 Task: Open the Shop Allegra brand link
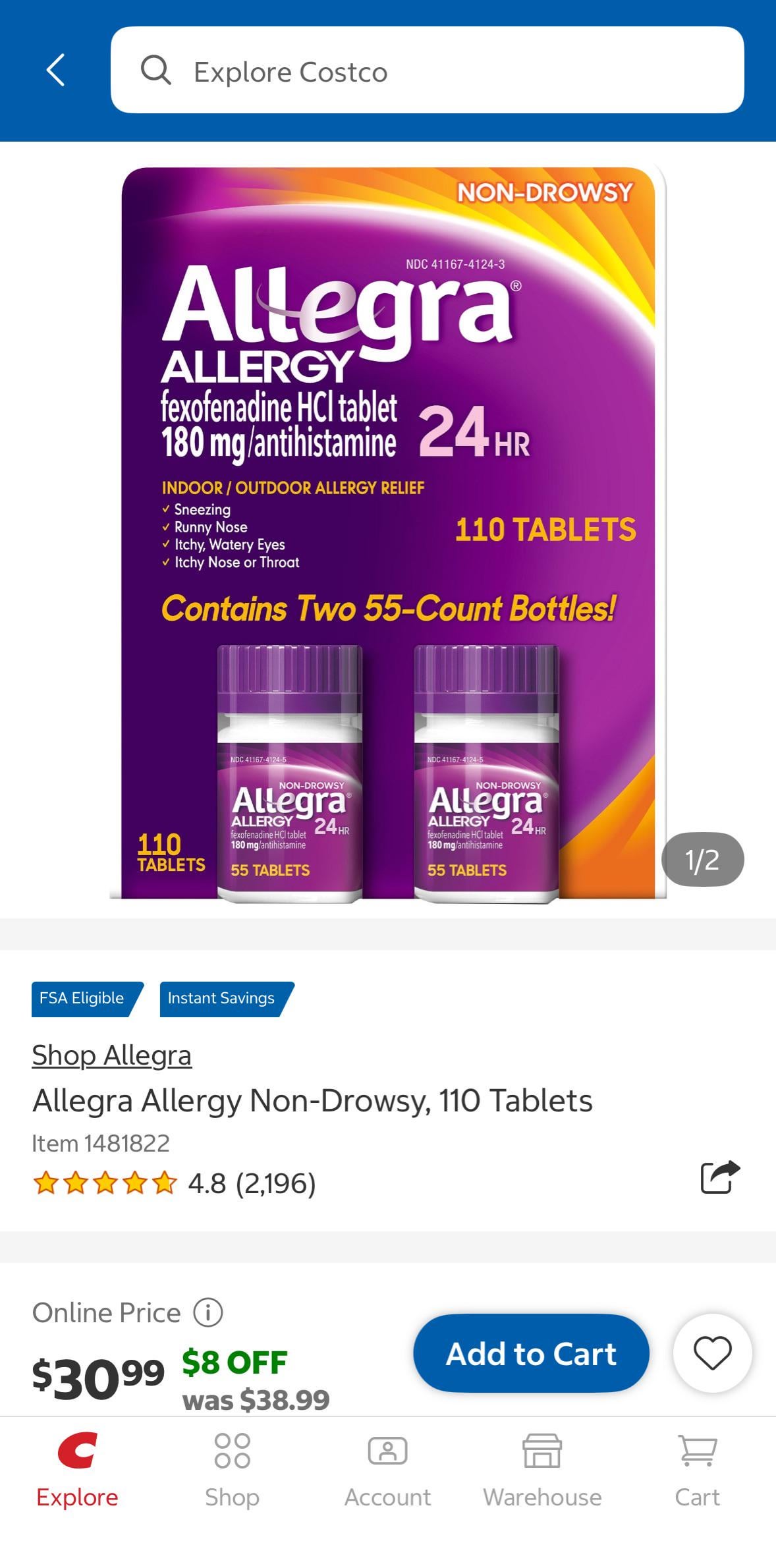pos(111,1055)
